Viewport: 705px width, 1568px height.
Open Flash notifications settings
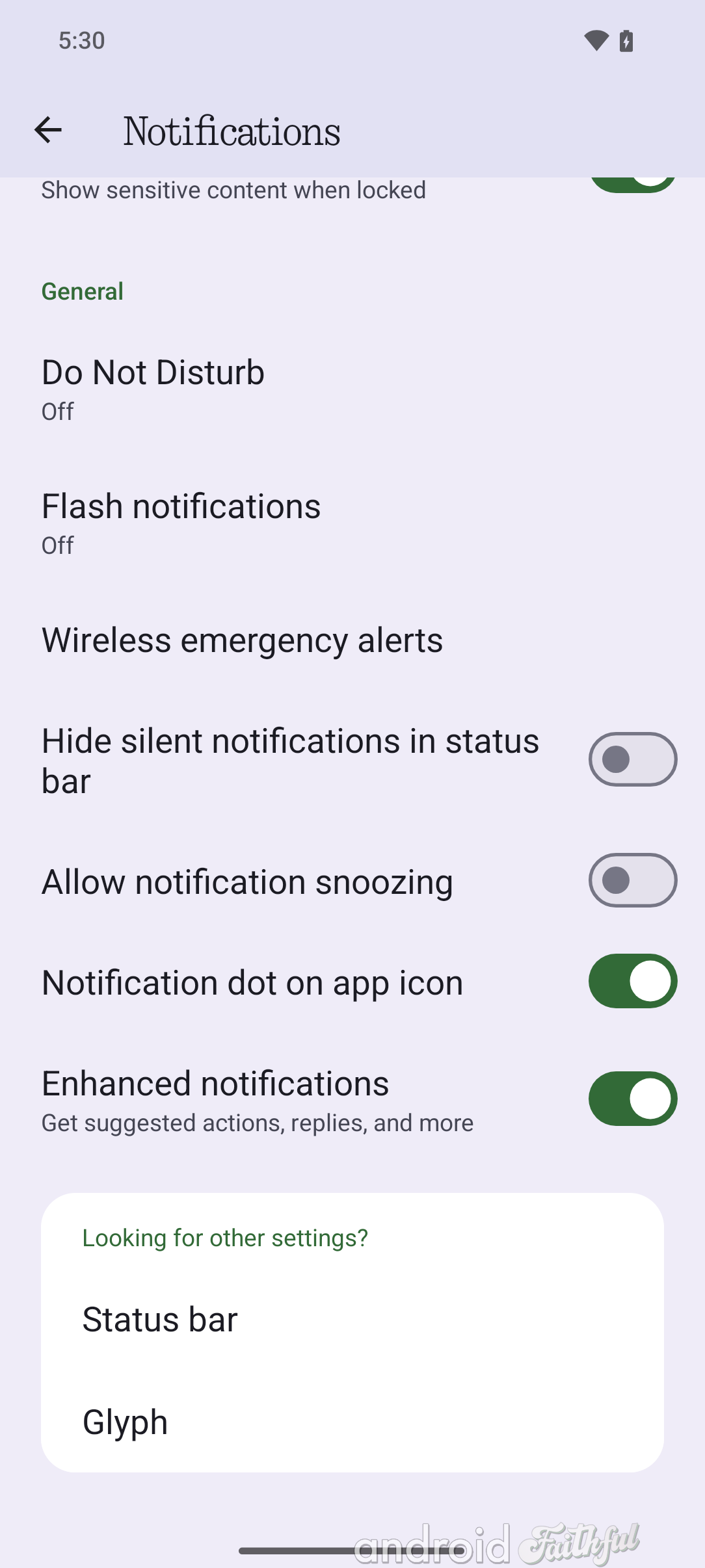[352, 522]
